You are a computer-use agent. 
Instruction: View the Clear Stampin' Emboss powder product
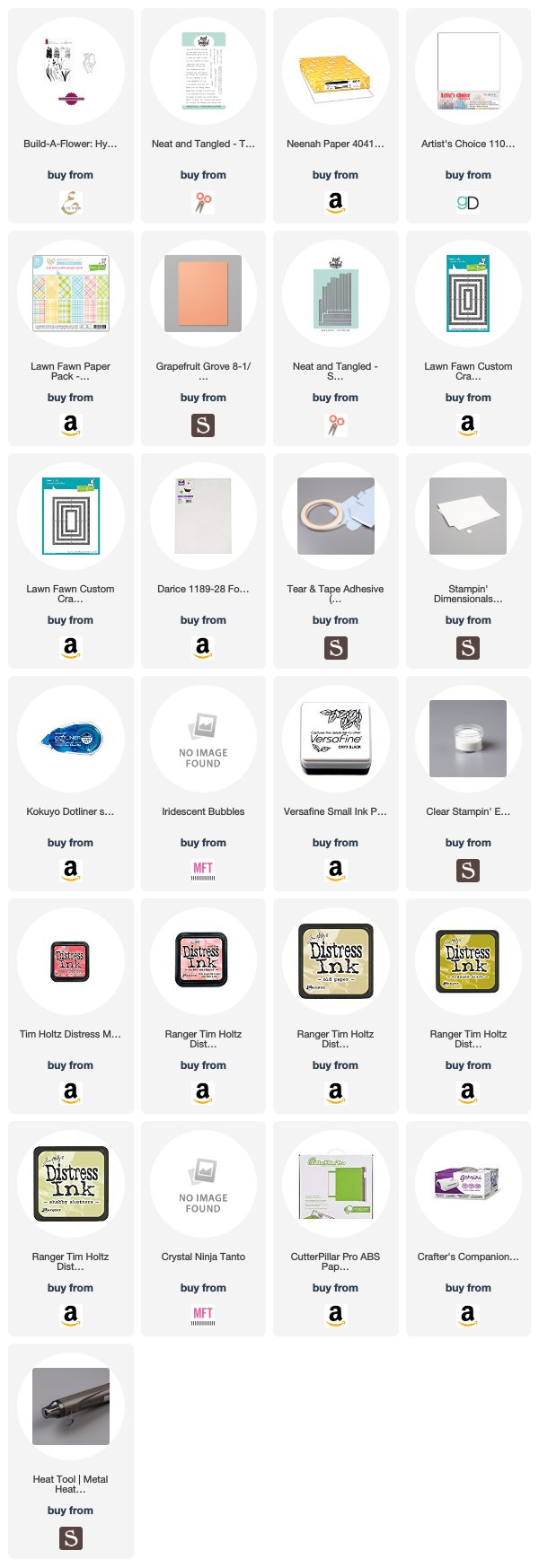tap(468, 739)
